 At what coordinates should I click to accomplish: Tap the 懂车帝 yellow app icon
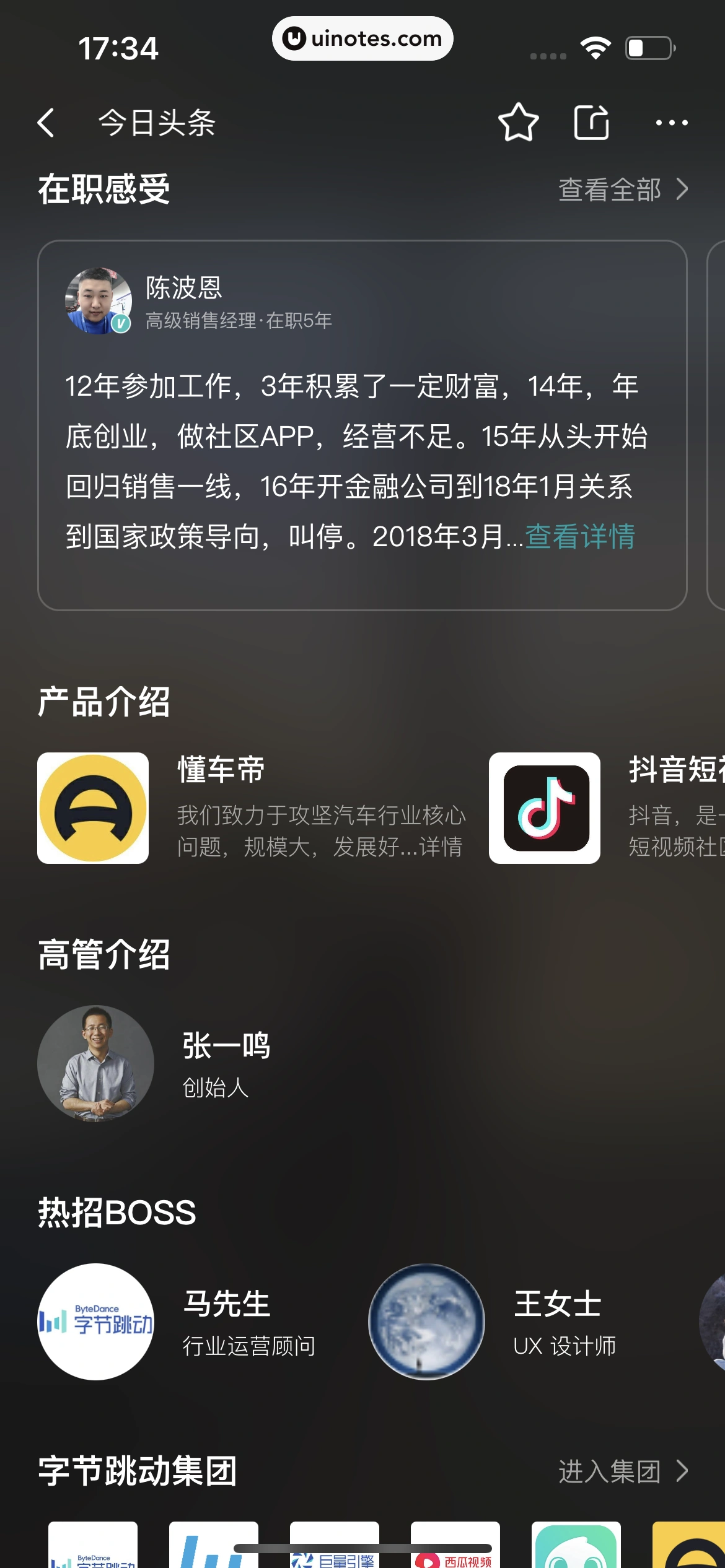94,808
